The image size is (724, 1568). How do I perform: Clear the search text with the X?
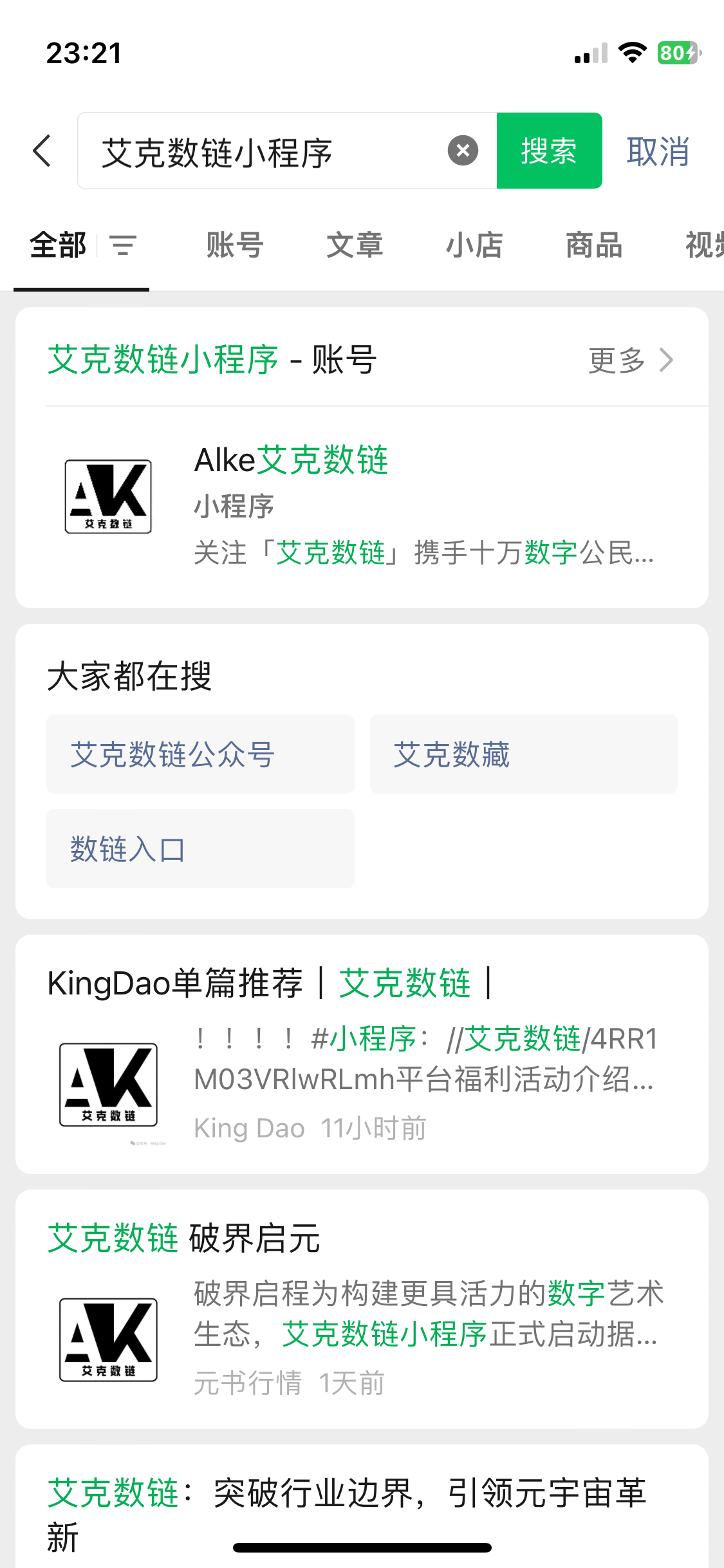(463, 151)
